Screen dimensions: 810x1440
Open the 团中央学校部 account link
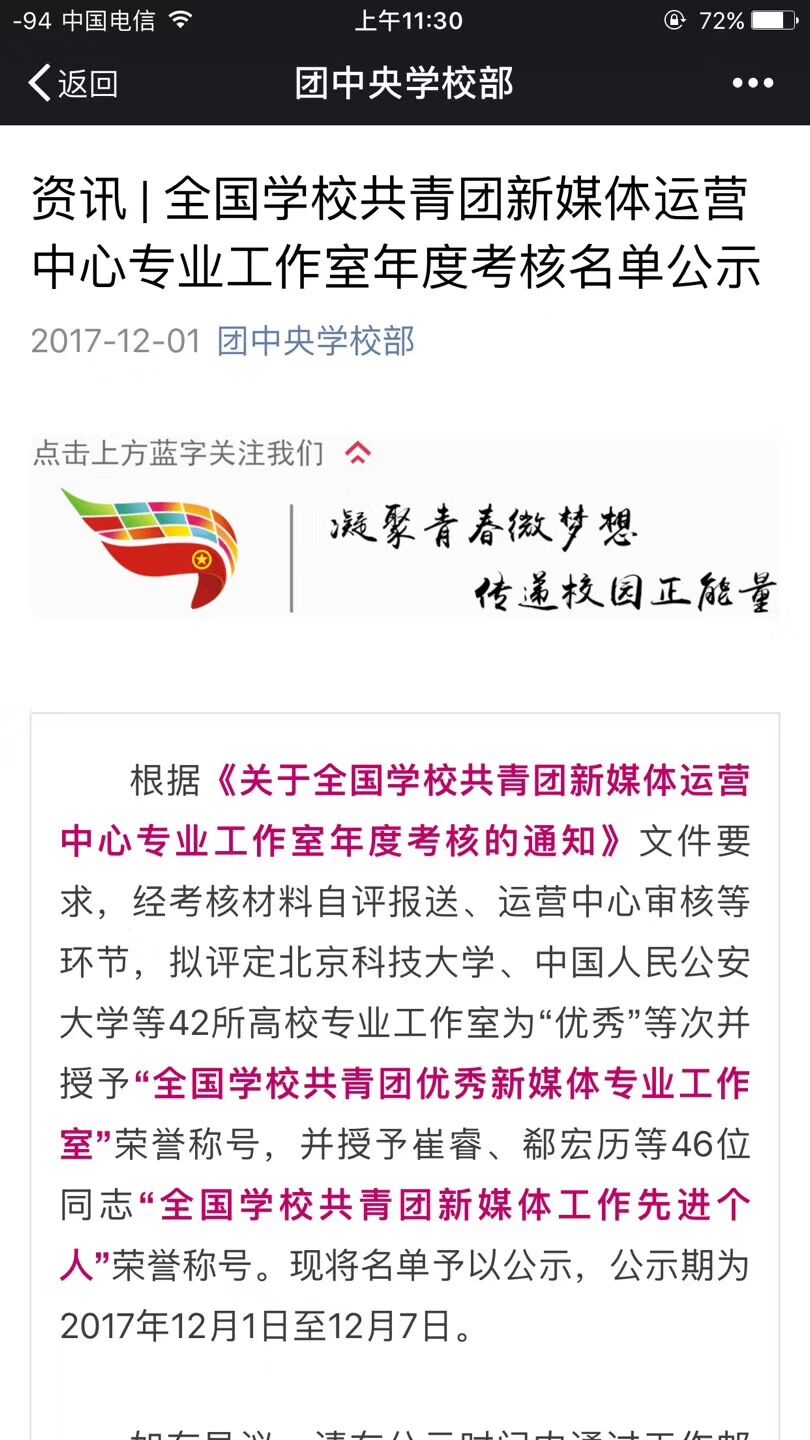(316, 341)
